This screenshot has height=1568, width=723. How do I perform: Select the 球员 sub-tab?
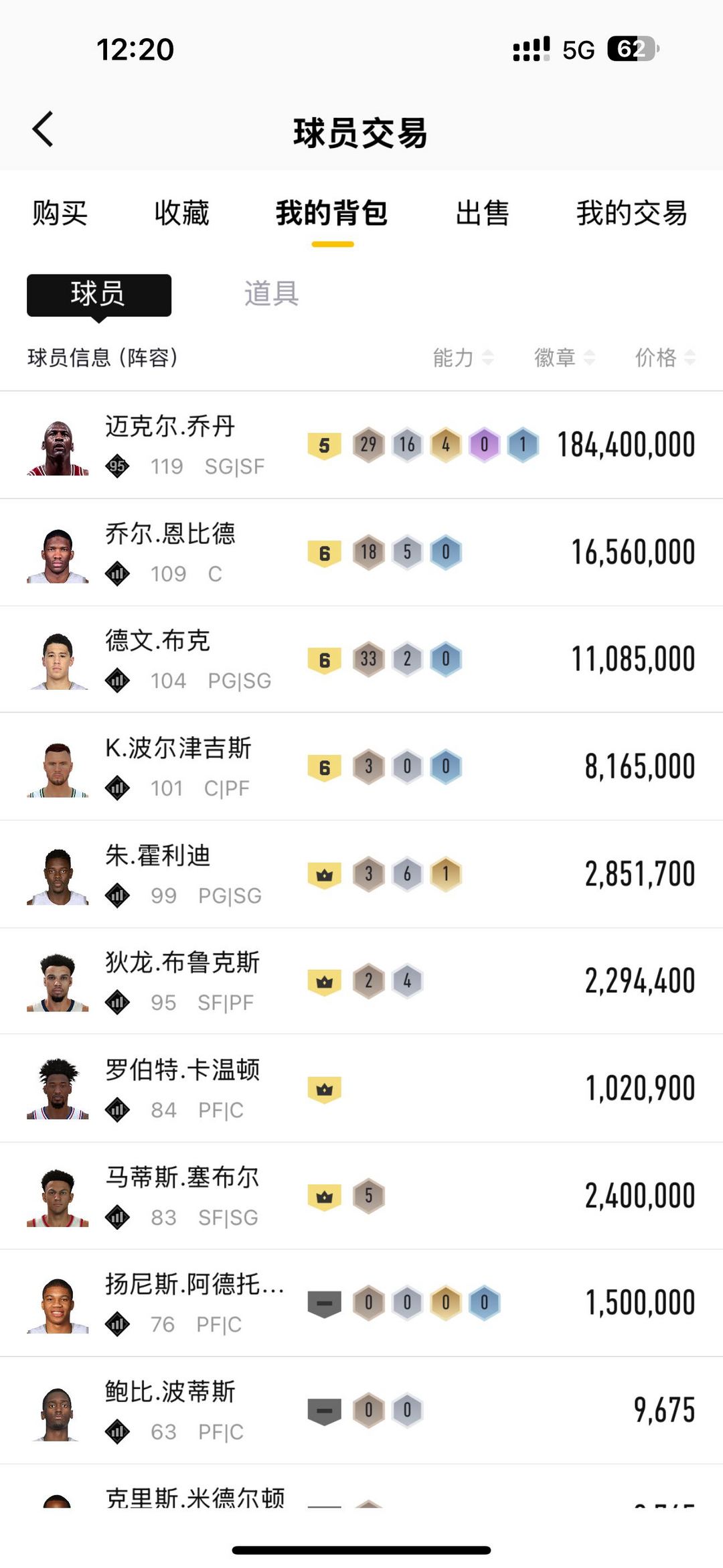point(99,295)
